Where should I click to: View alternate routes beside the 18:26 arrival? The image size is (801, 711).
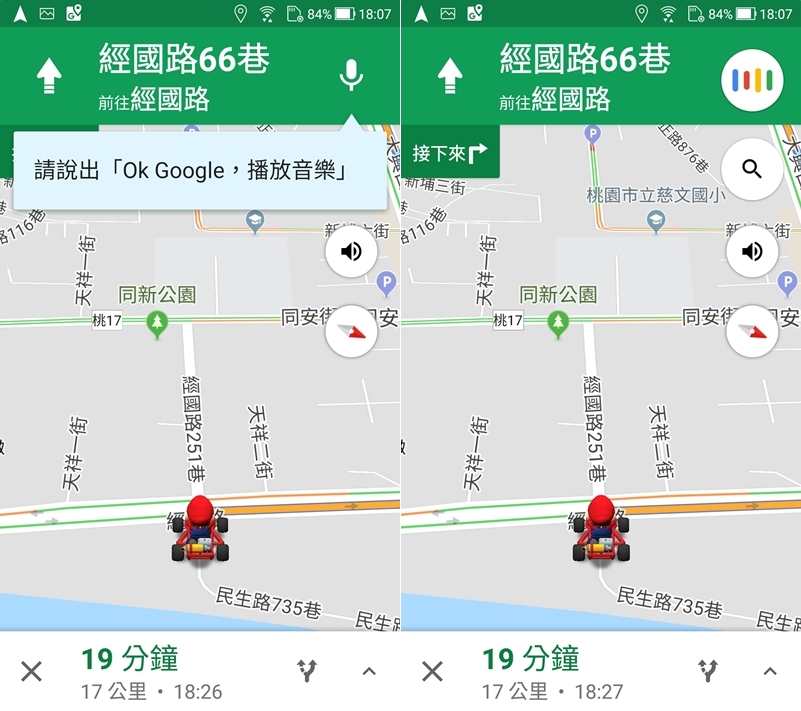coord(308,671)
